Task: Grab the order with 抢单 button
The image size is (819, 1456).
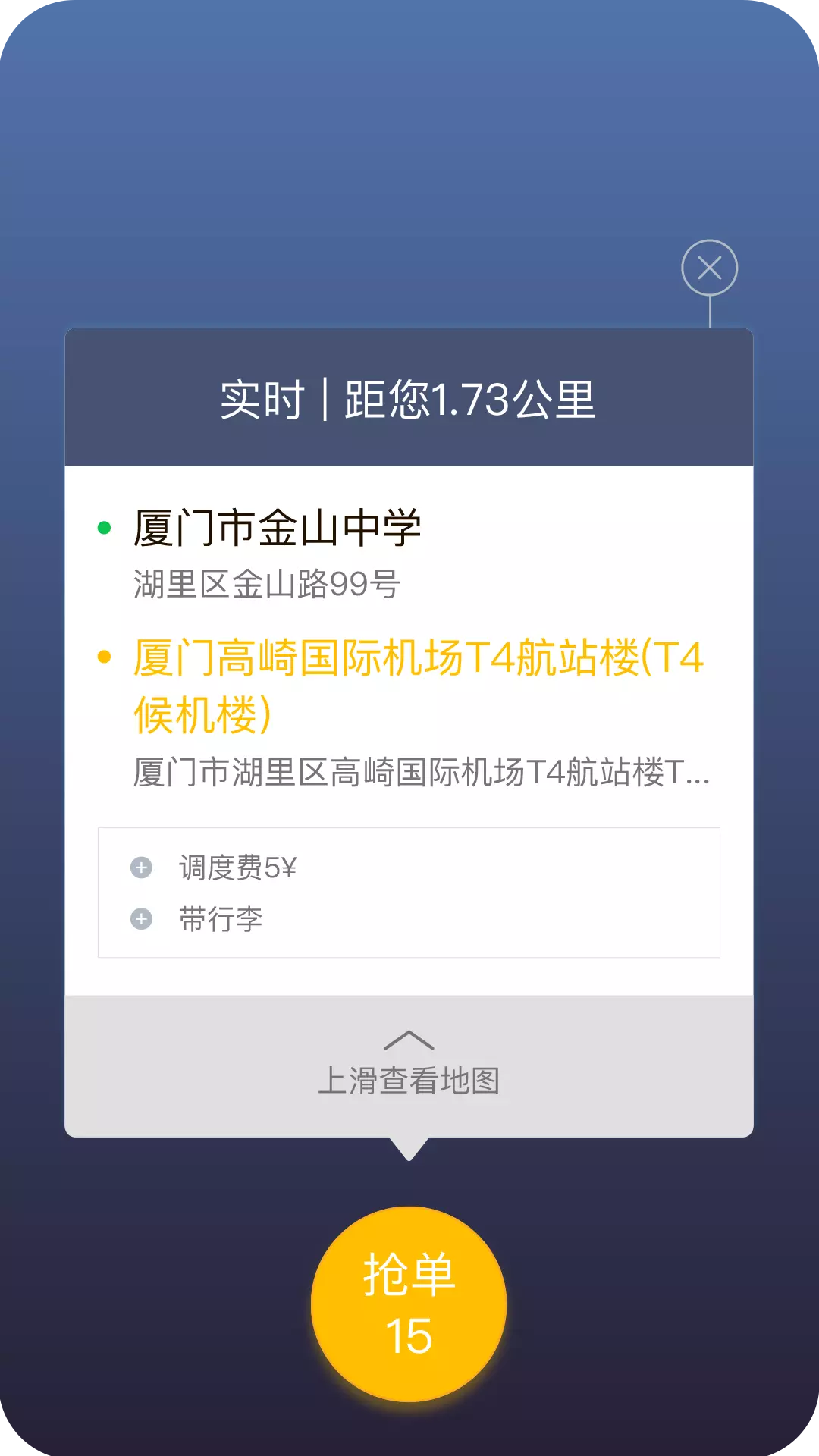Action: 409,1304
